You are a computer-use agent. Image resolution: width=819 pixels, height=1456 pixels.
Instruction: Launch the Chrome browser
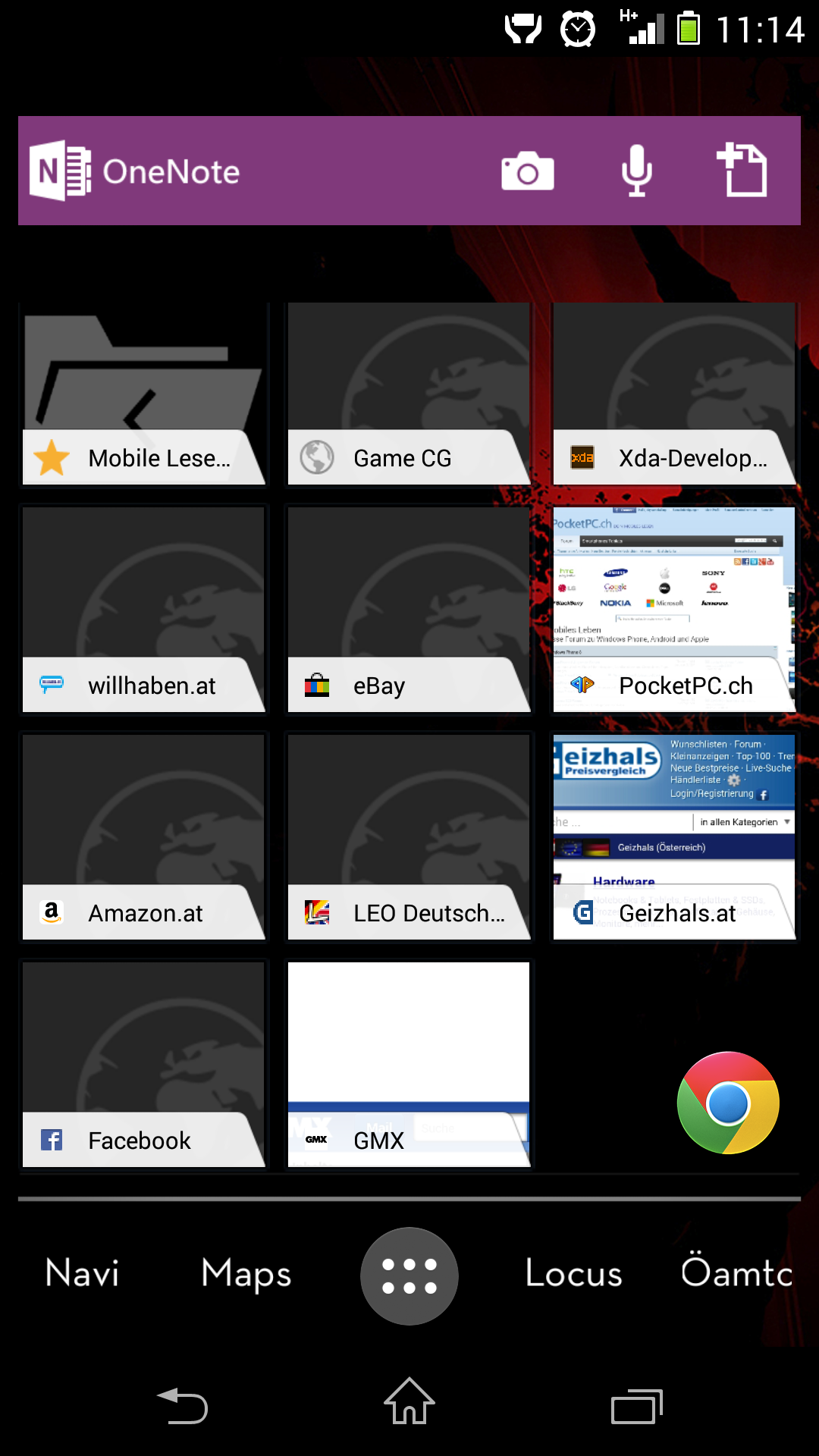pyautogui.click(x=728, y=1103)
